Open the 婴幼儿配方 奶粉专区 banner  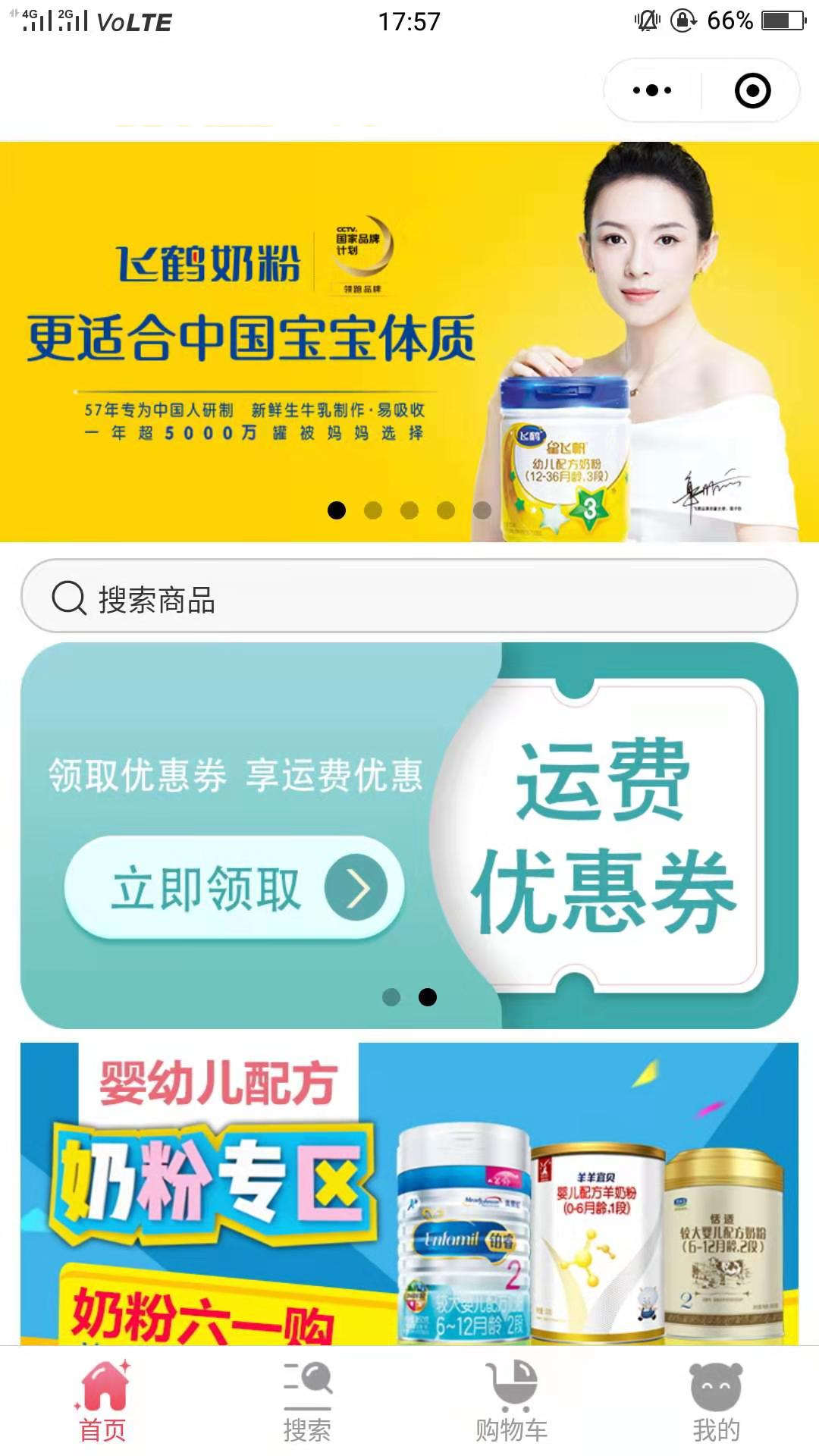(409, 1194)
